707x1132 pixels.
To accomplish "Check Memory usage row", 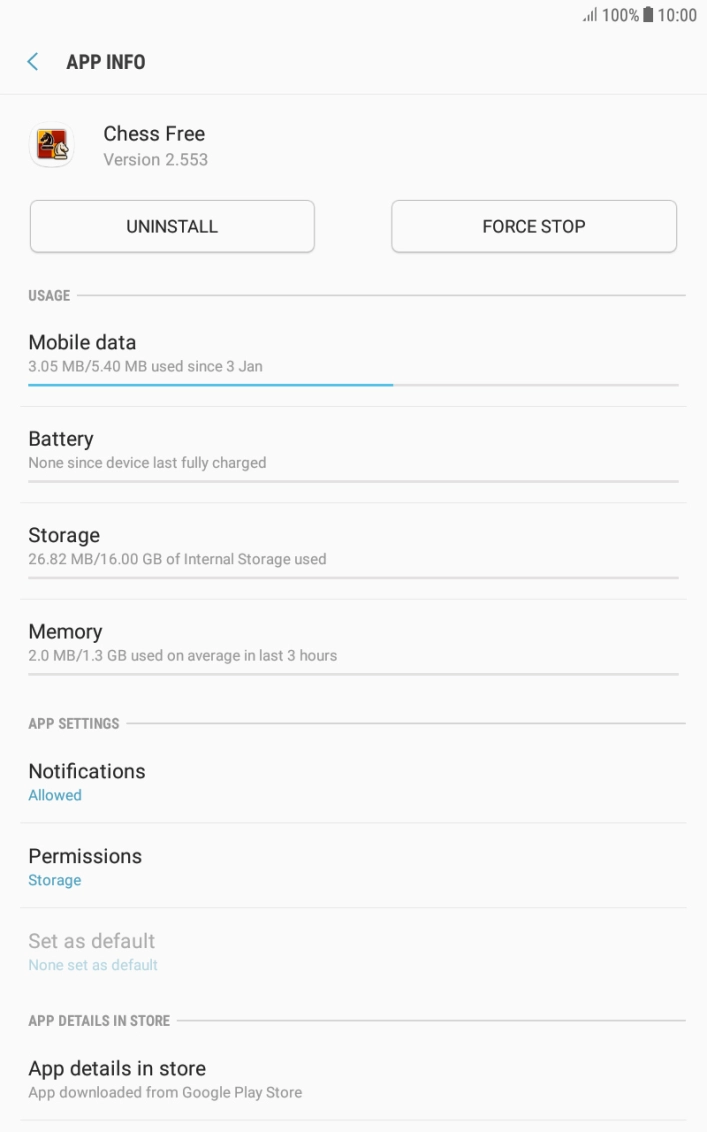I will click(353, 648).
